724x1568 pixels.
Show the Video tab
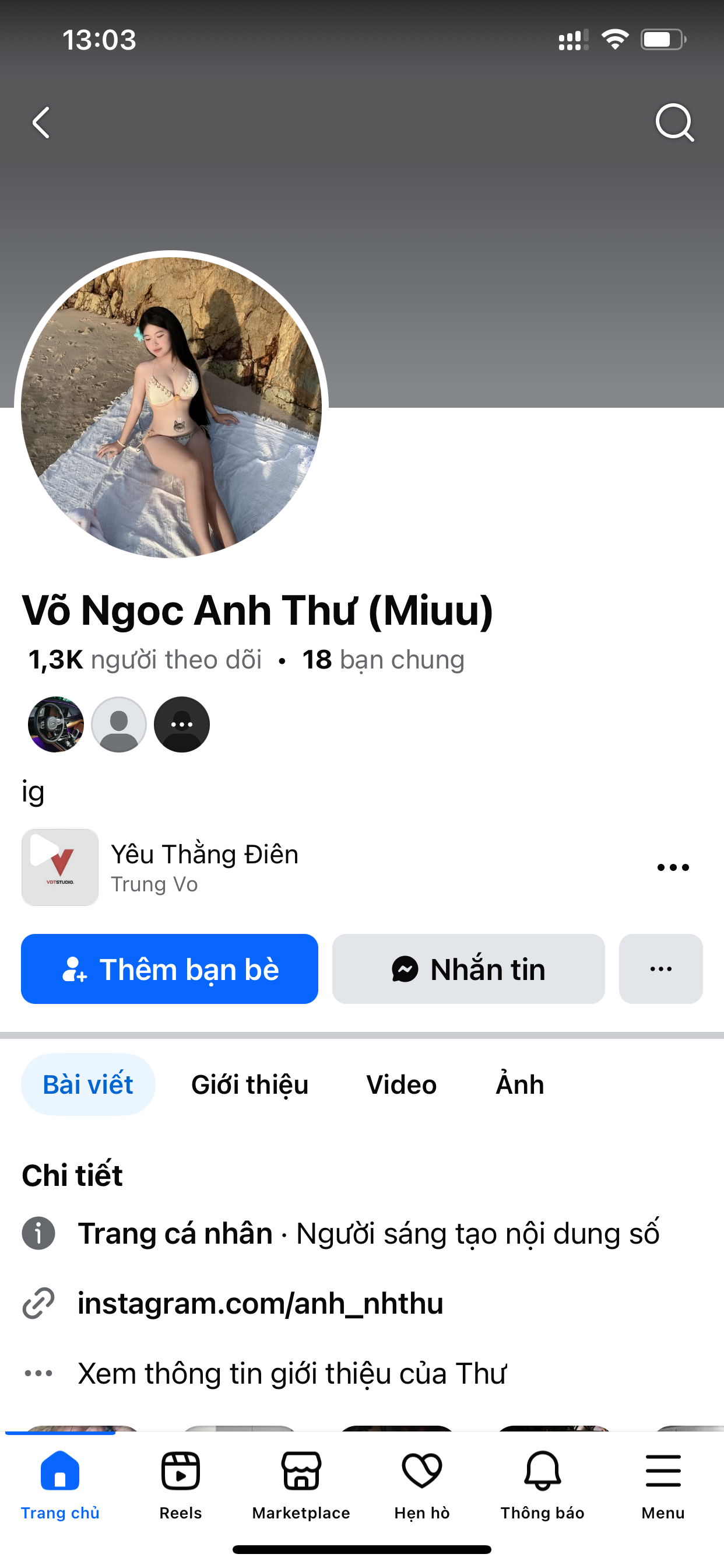point(401,1084)
